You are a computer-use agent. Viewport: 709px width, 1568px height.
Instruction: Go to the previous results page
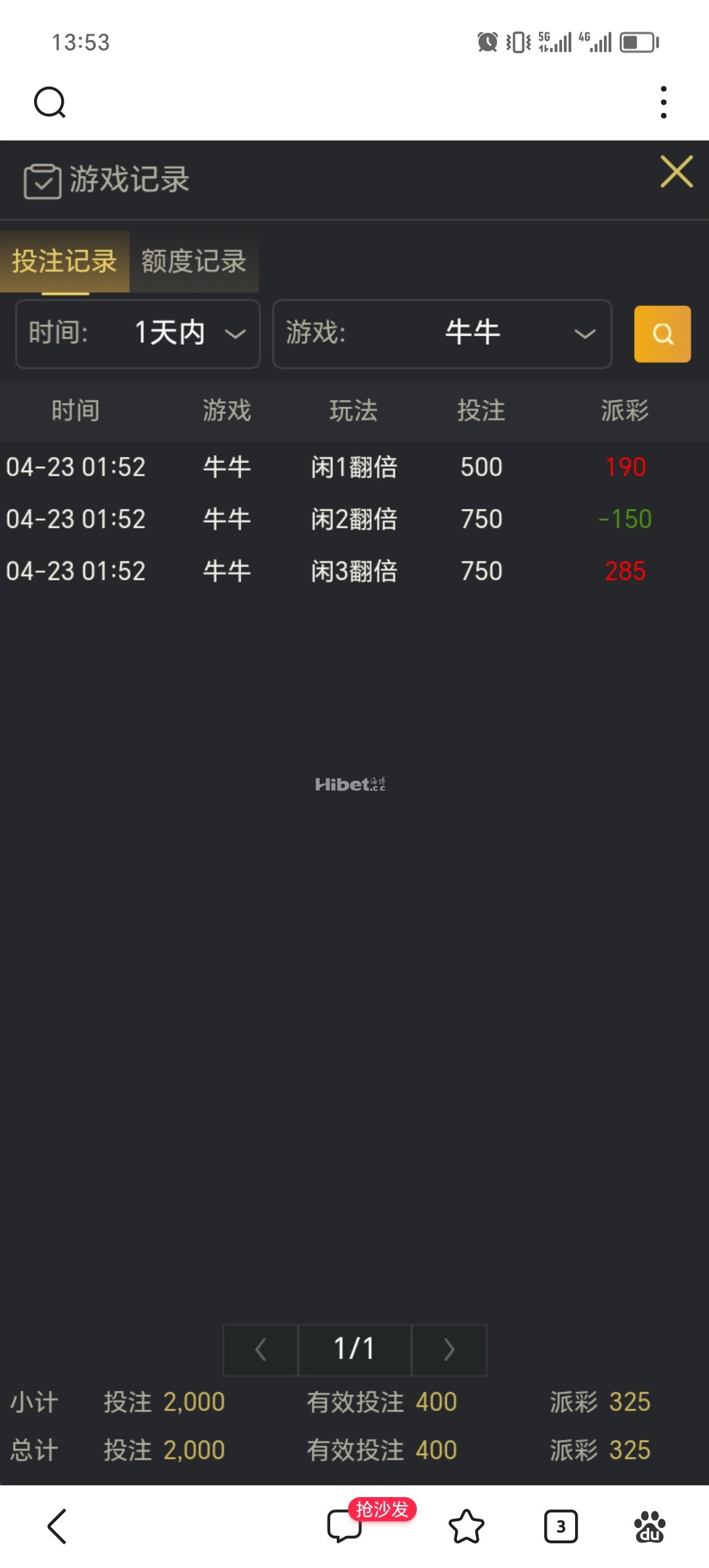(261, 1349)
